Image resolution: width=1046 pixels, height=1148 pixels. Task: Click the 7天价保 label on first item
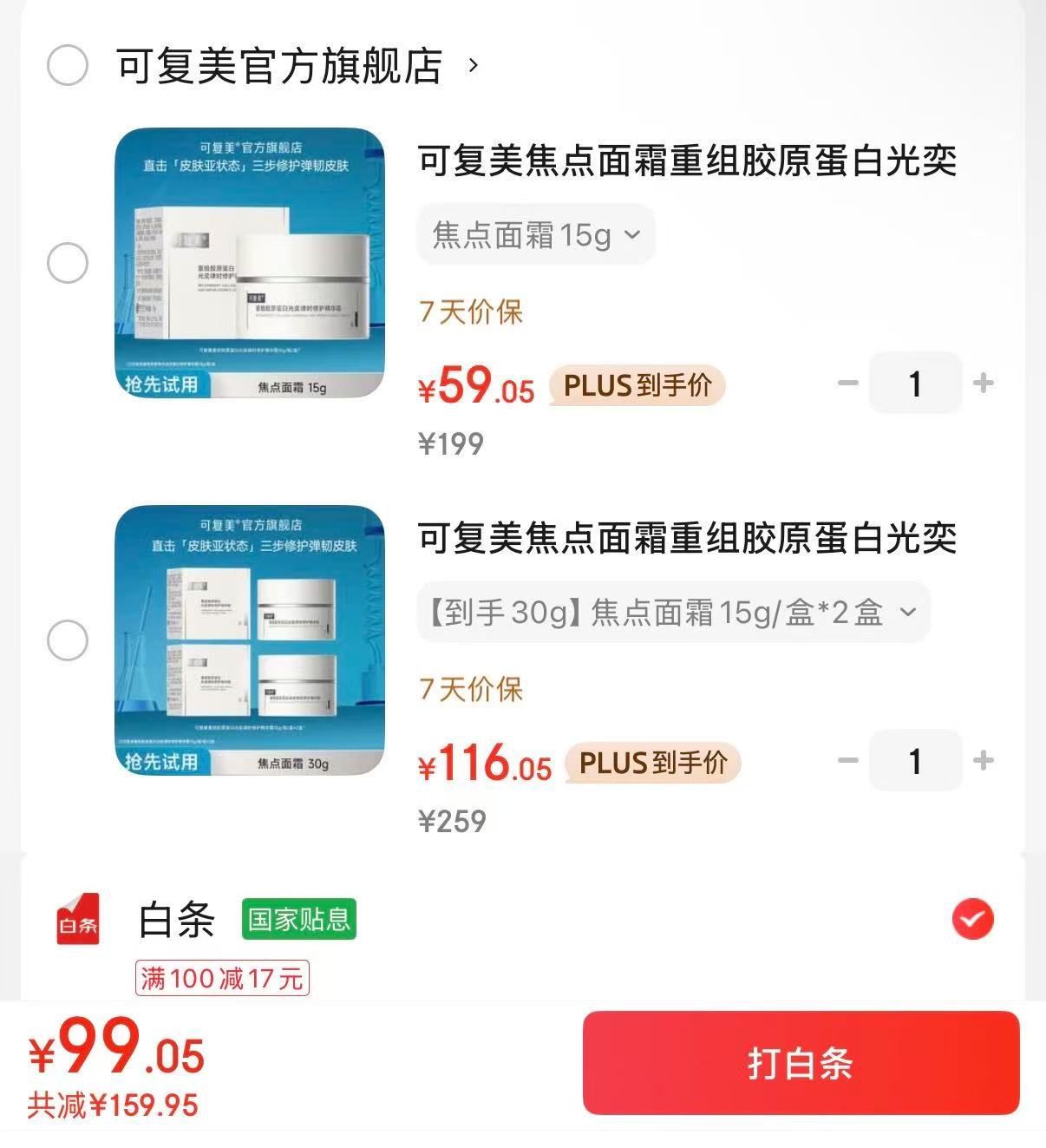coord(469,312)
